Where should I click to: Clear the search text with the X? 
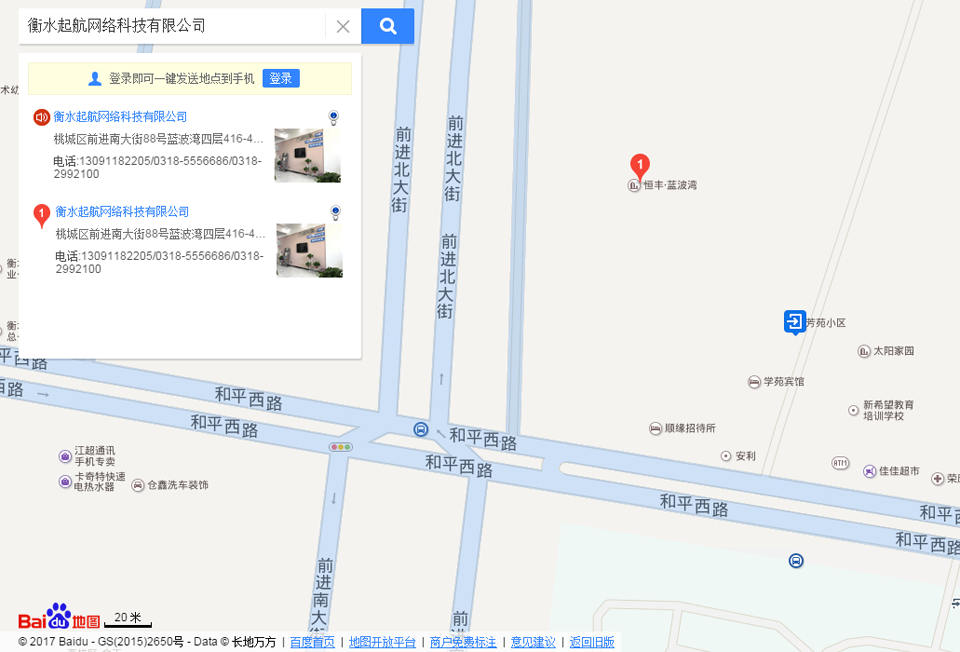tap(343, 27)
